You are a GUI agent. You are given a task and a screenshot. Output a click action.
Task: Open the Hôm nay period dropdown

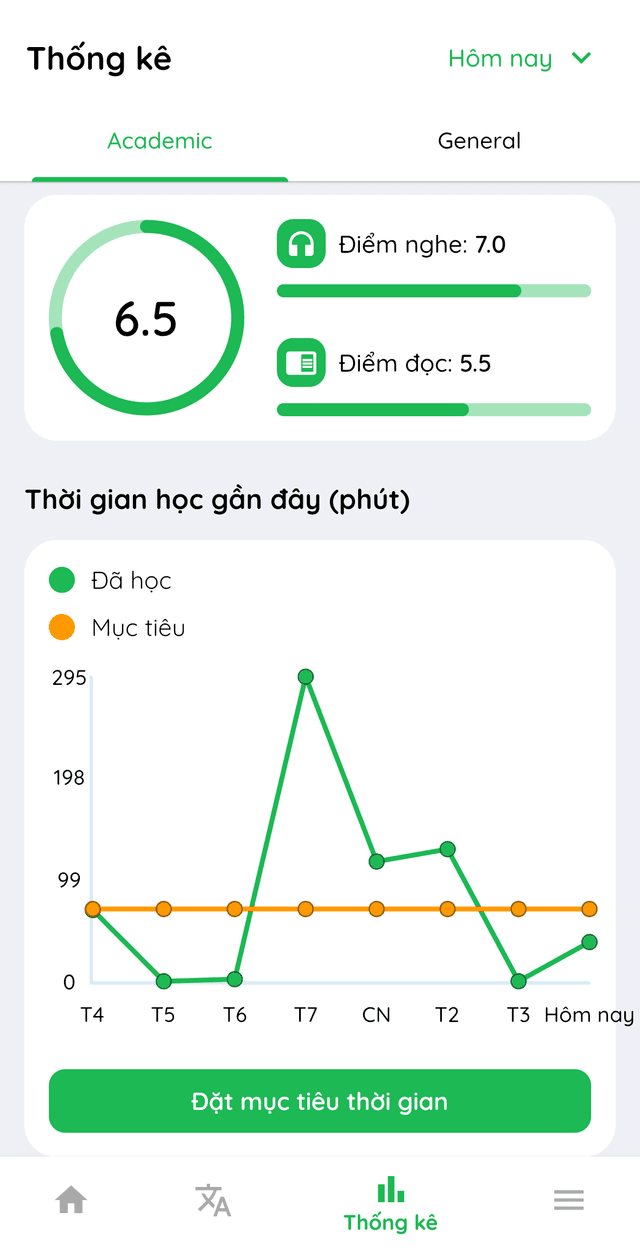click(x=519, y=59)
